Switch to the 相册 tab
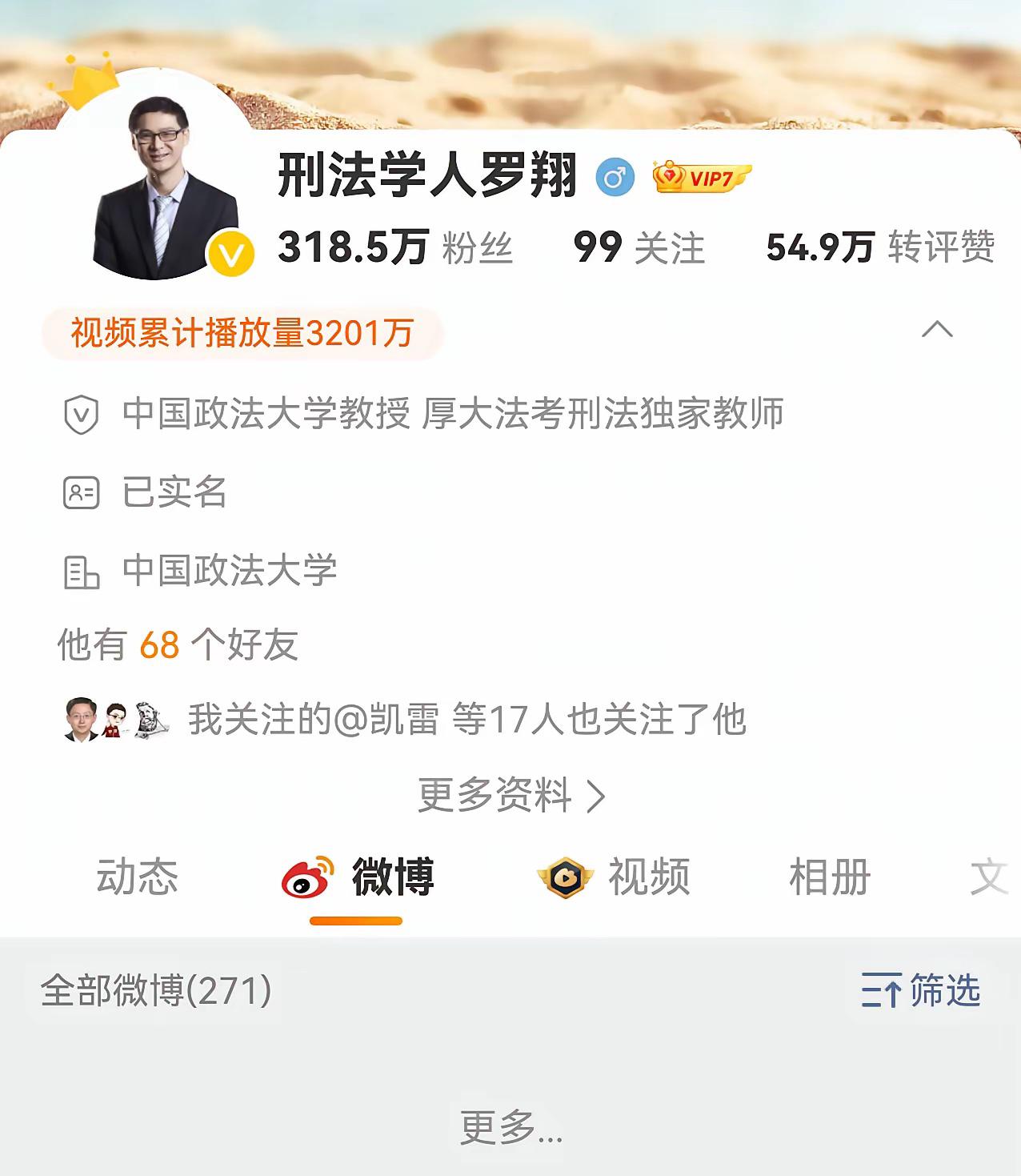 click(x=828, y=877)
